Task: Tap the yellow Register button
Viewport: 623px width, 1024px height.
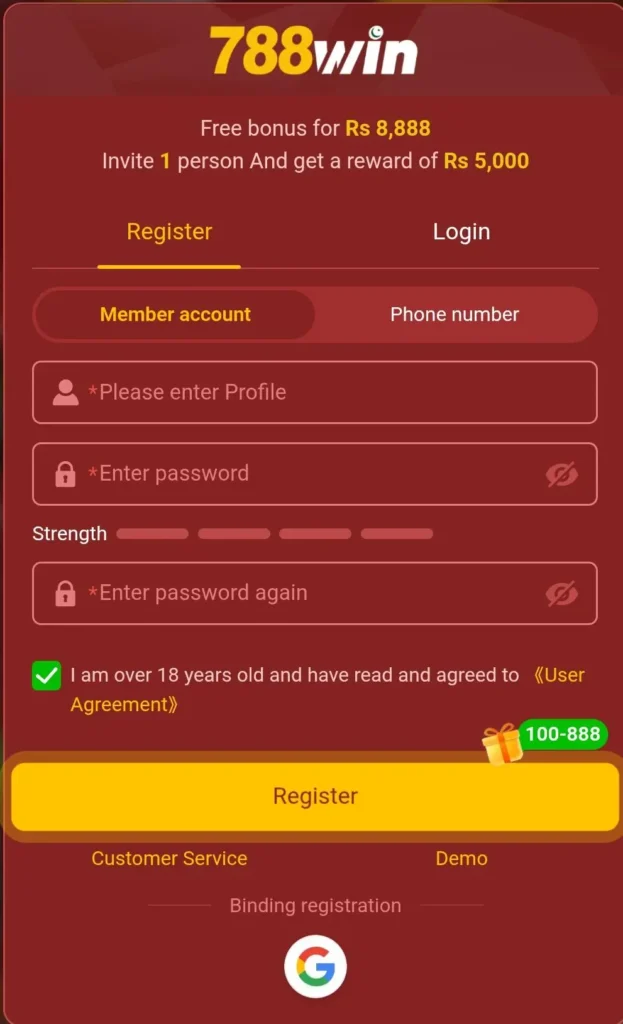Action: (x=315, y=797)
